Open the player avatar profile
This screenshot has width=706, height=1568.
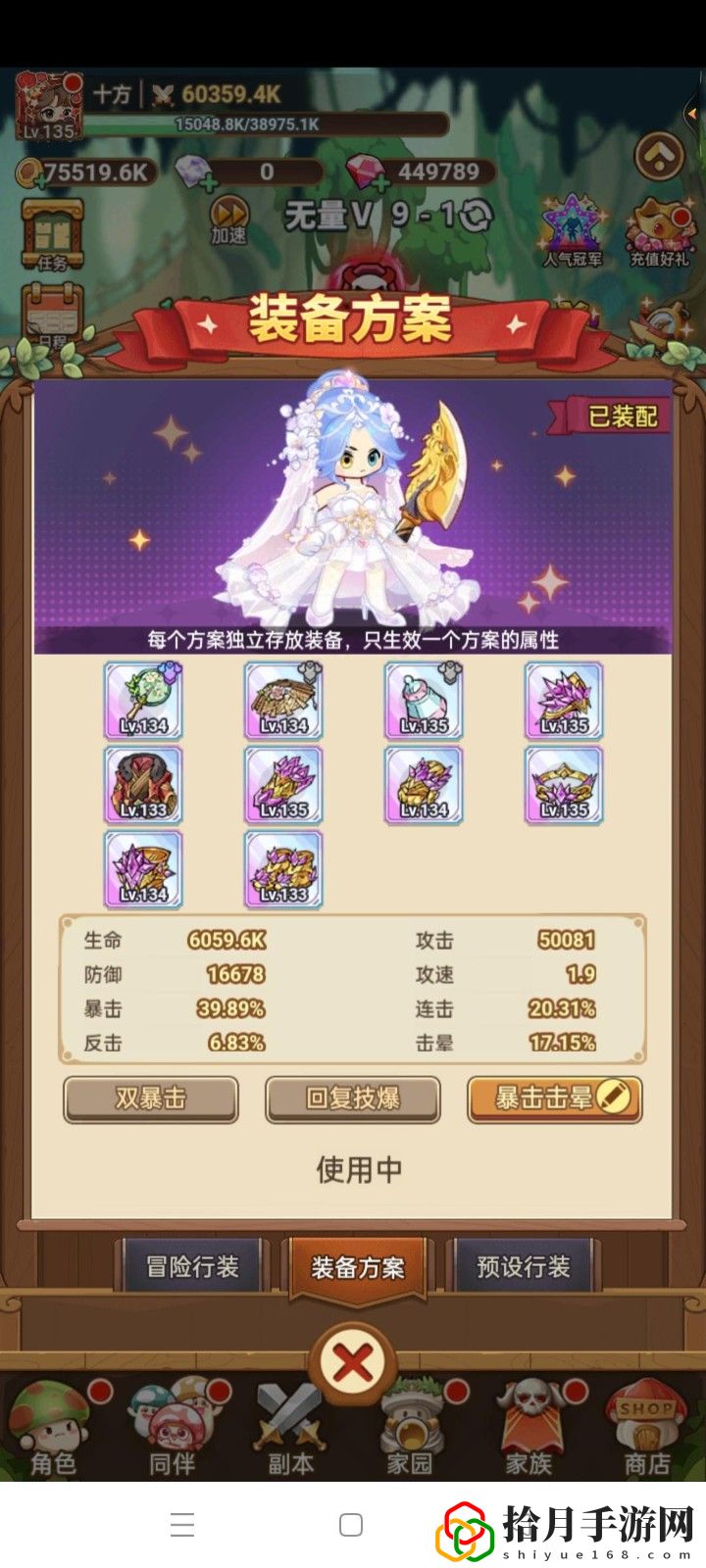(47, 105)
